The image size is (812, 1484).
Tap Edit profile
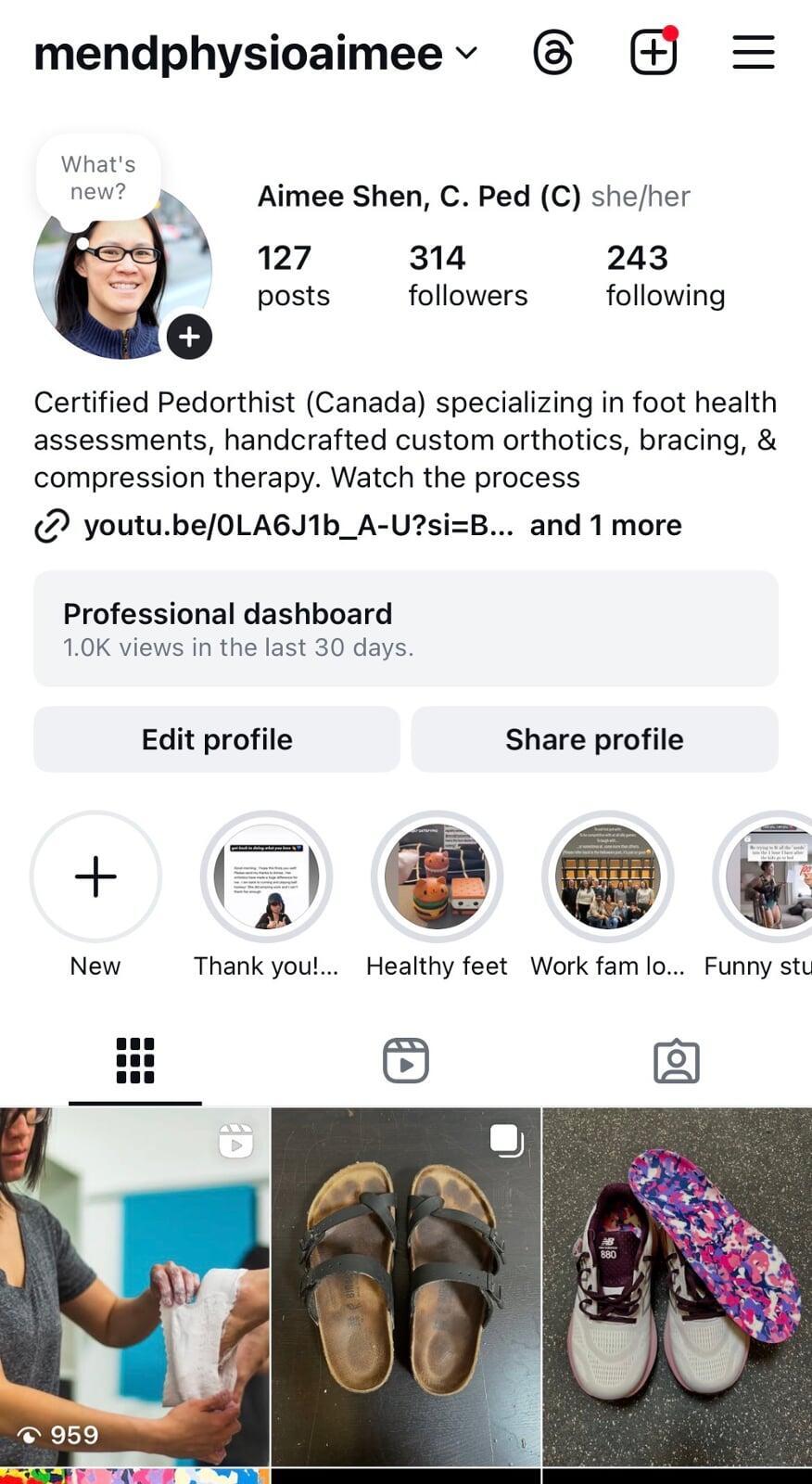tap(217, 739)
